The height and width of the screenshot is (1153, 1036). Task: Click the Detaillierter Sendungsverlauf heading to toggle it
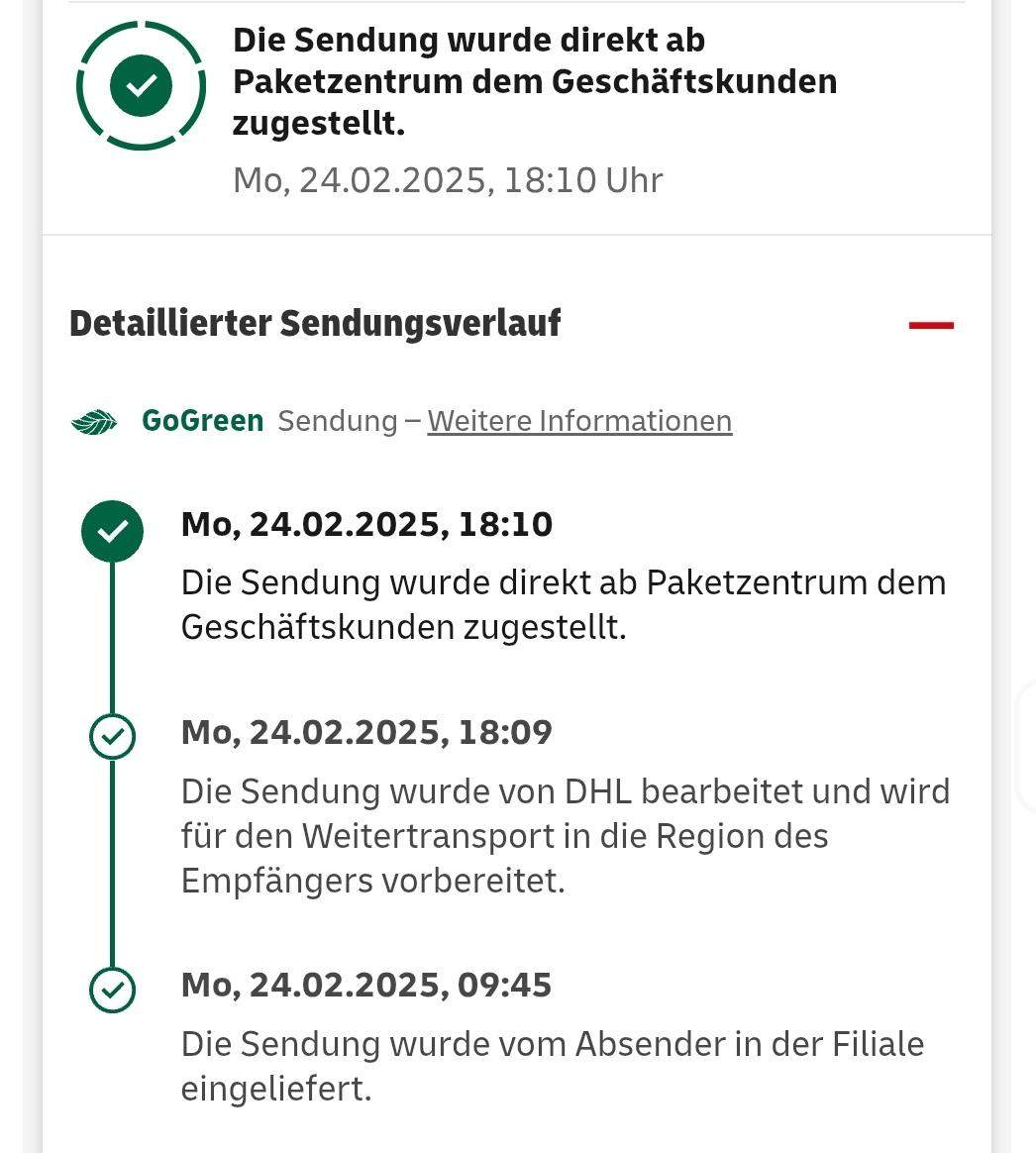point(315,322)
